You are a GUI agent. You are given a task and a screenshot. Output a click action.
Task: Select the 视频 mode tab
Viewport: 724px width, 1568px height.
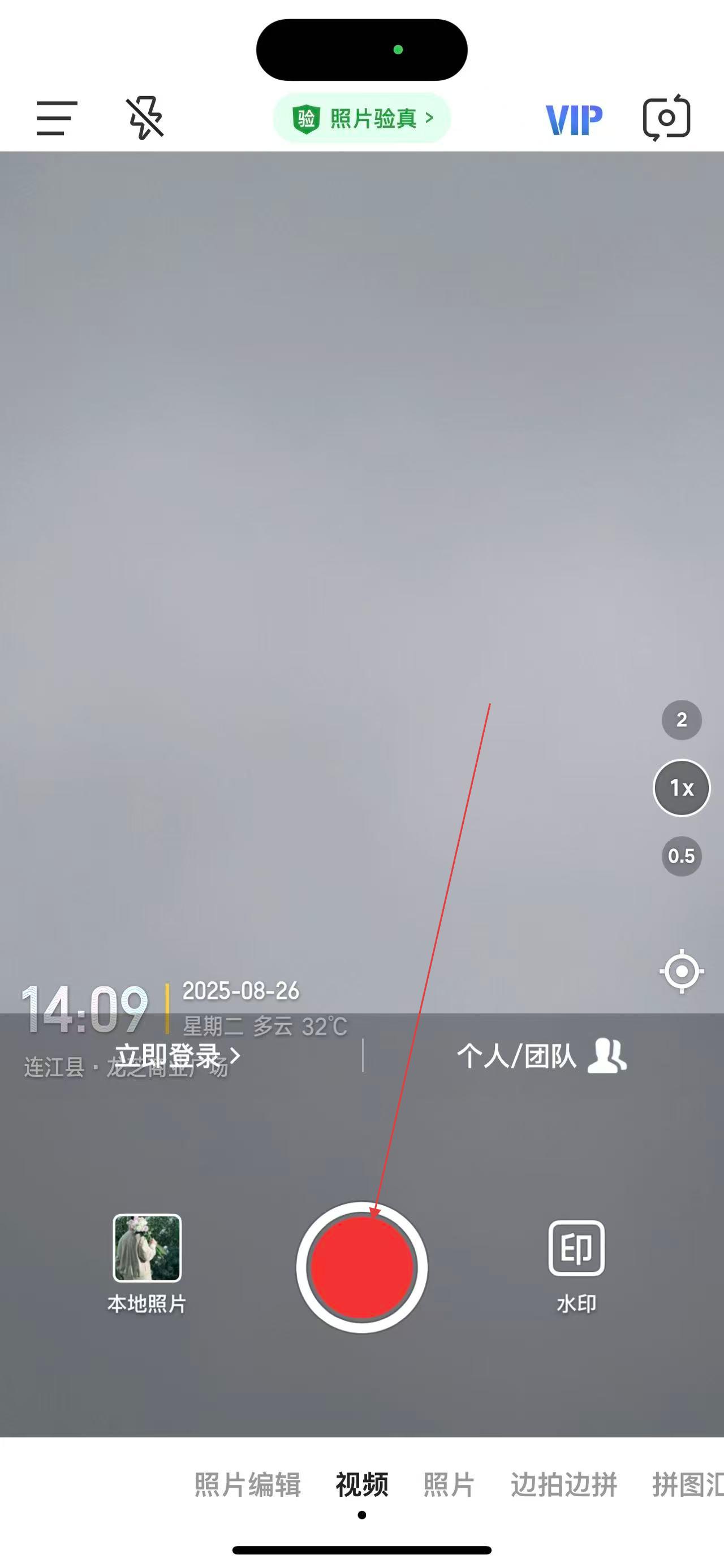[361, 1484]
